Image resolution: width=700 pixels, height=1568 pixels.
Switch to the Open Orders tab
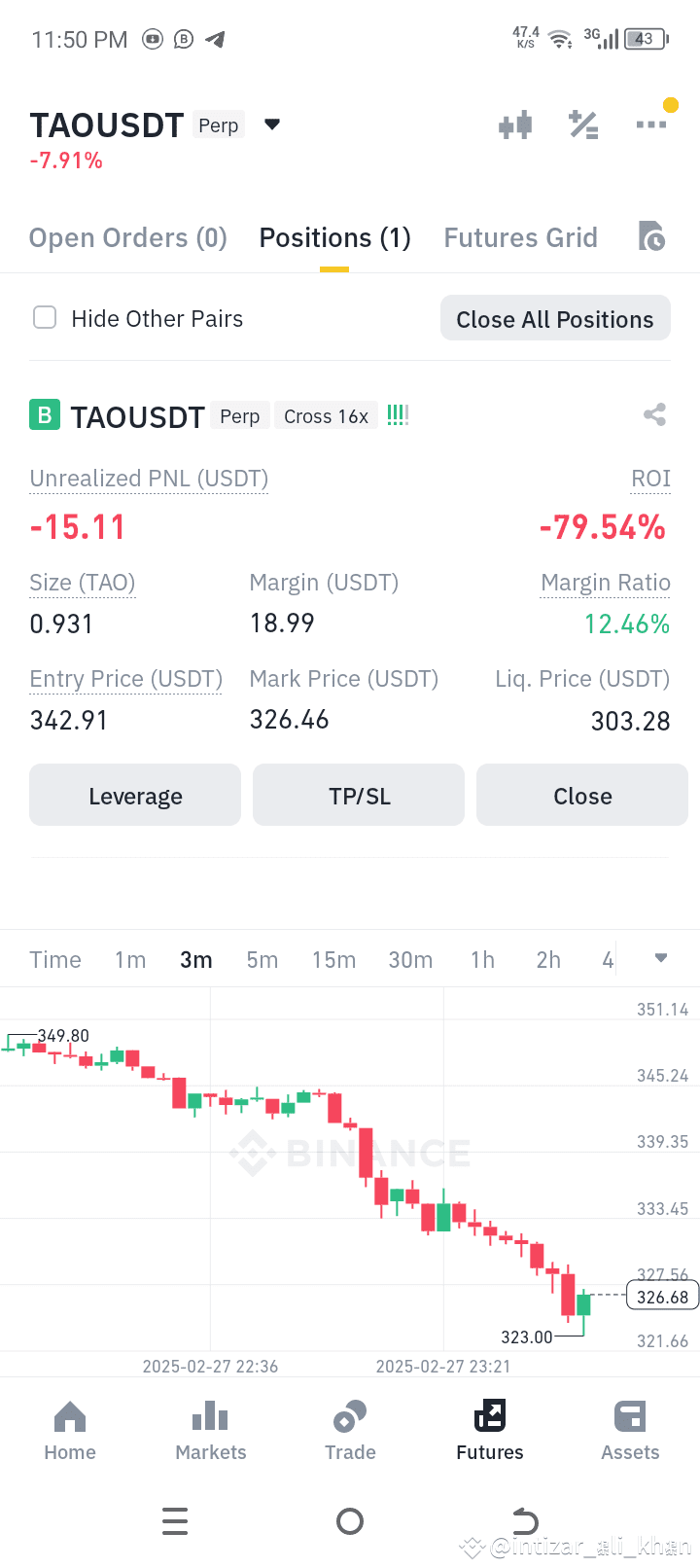pyautogui.click(x=127, y=236)
